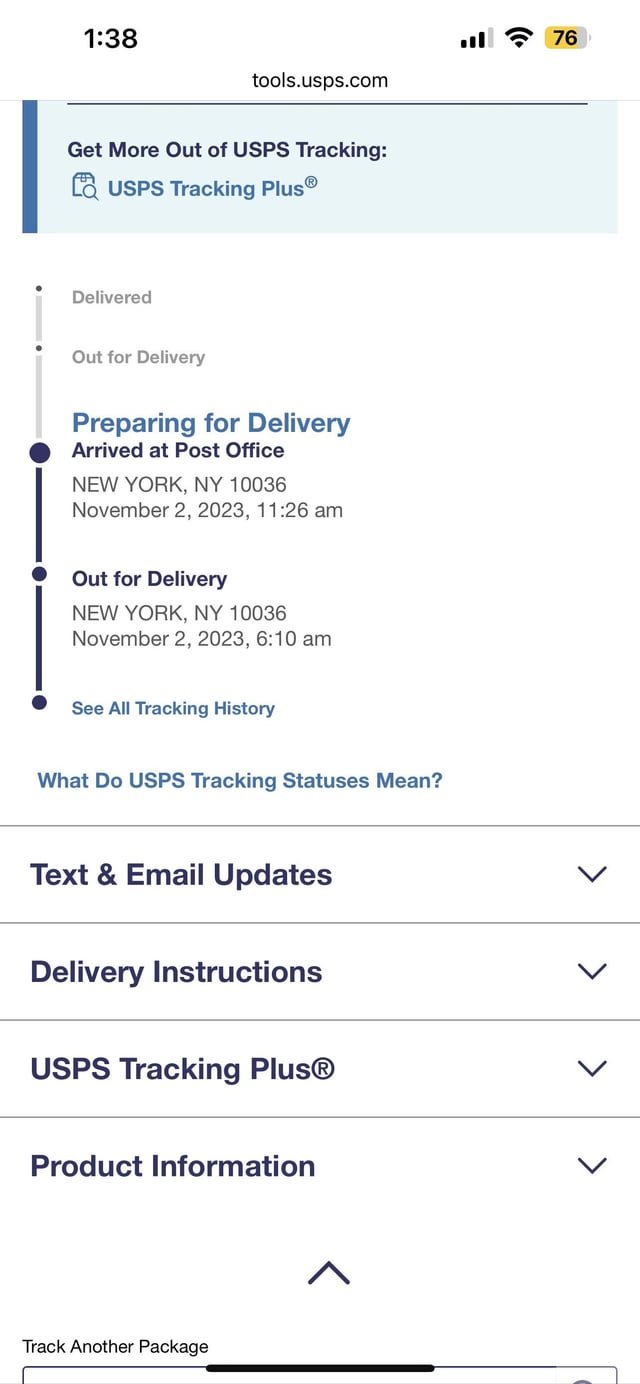This screenshot has height=1384, width=640.
Task: See All Tracking History
Action: 173,708
